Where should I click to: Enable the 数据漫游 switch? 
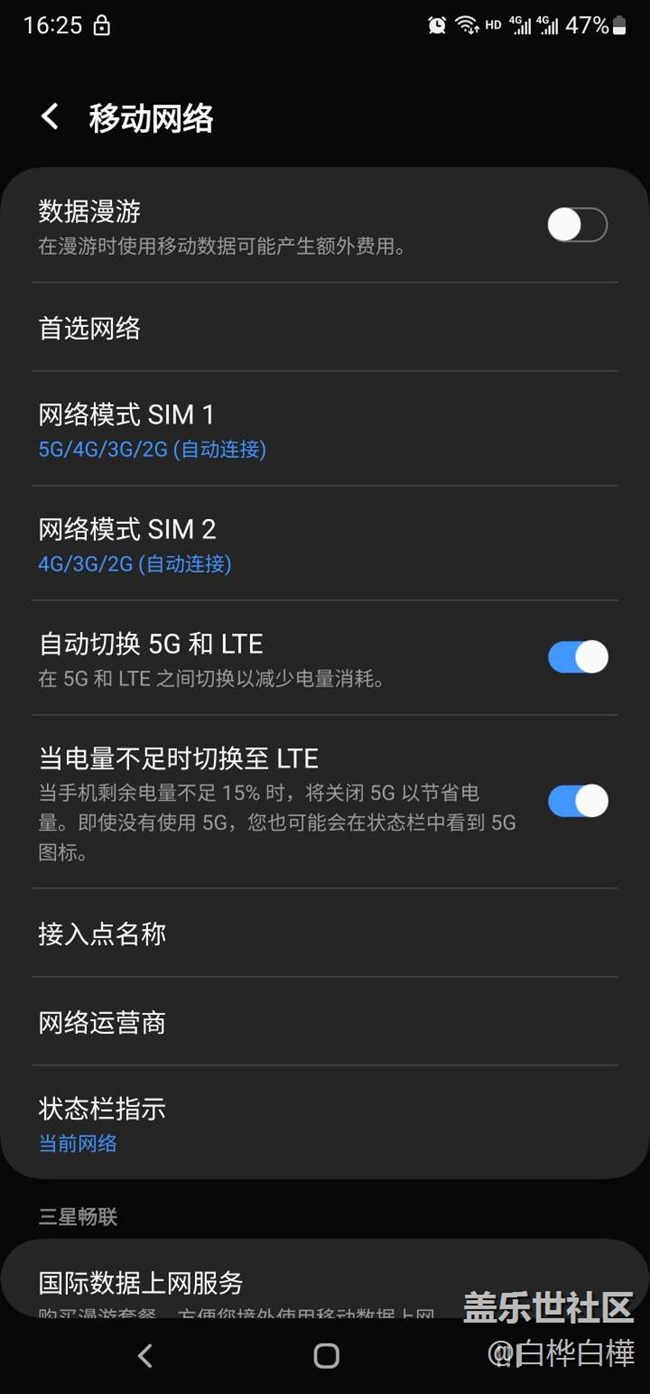[577, 225]
